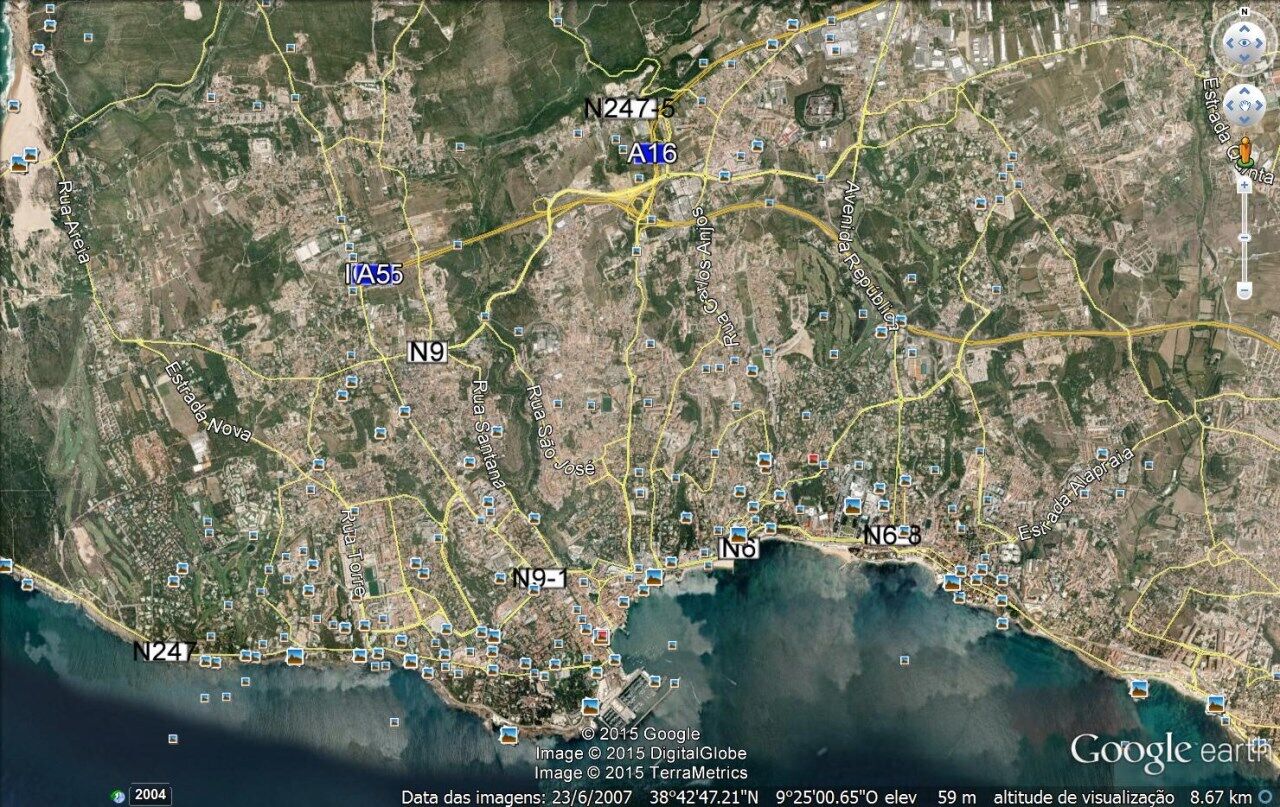The width and height of the screenshot is (1280, 807).
Task: Zoom in with the plus button
Action: pos(1244,186)
